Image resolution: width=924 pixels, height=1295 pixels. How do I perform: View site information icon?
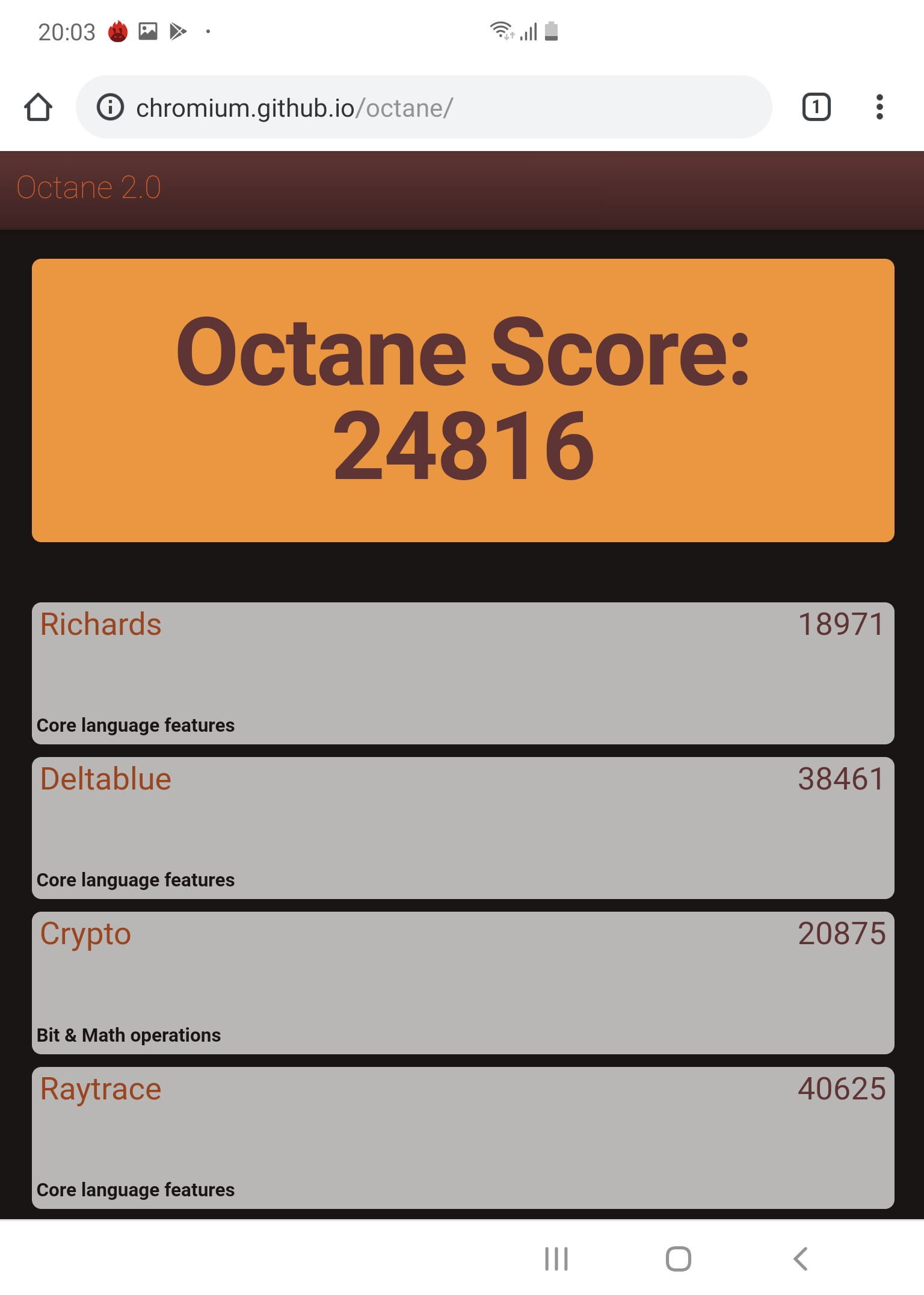click(x=110, y=108)
